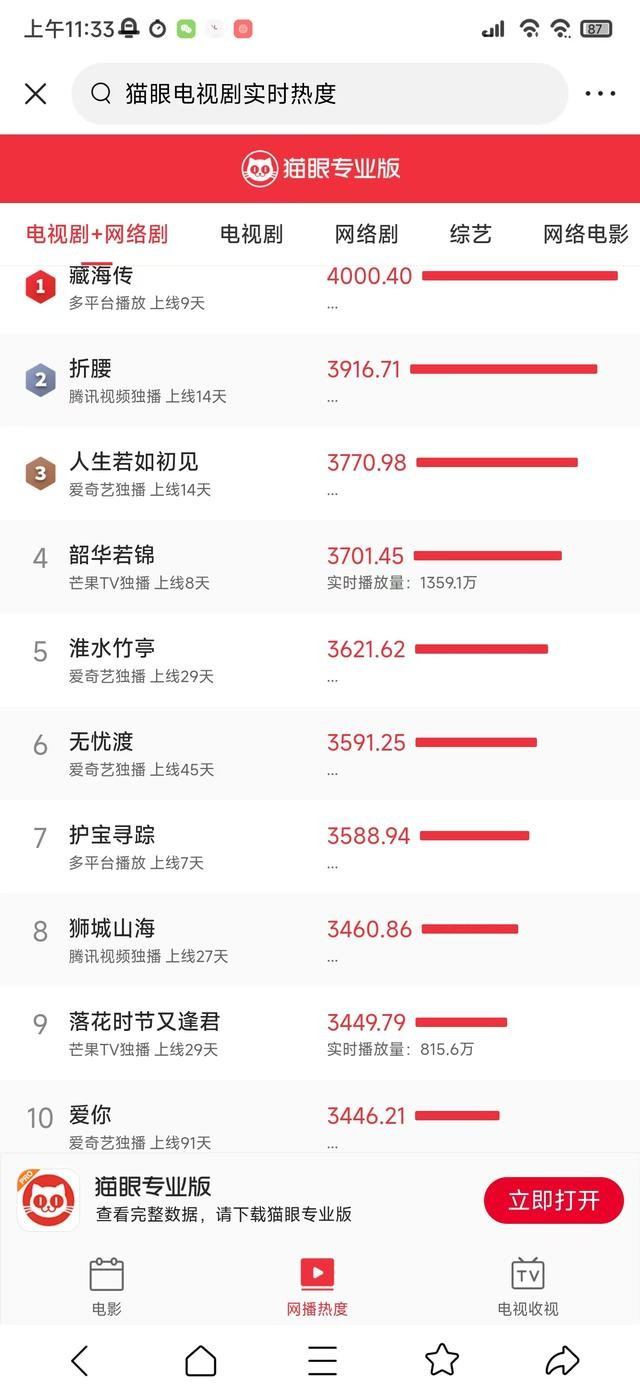
Task: Open the 落花时节又逢君 entry
Action: pyautogui.click(x=320, y=1033)
